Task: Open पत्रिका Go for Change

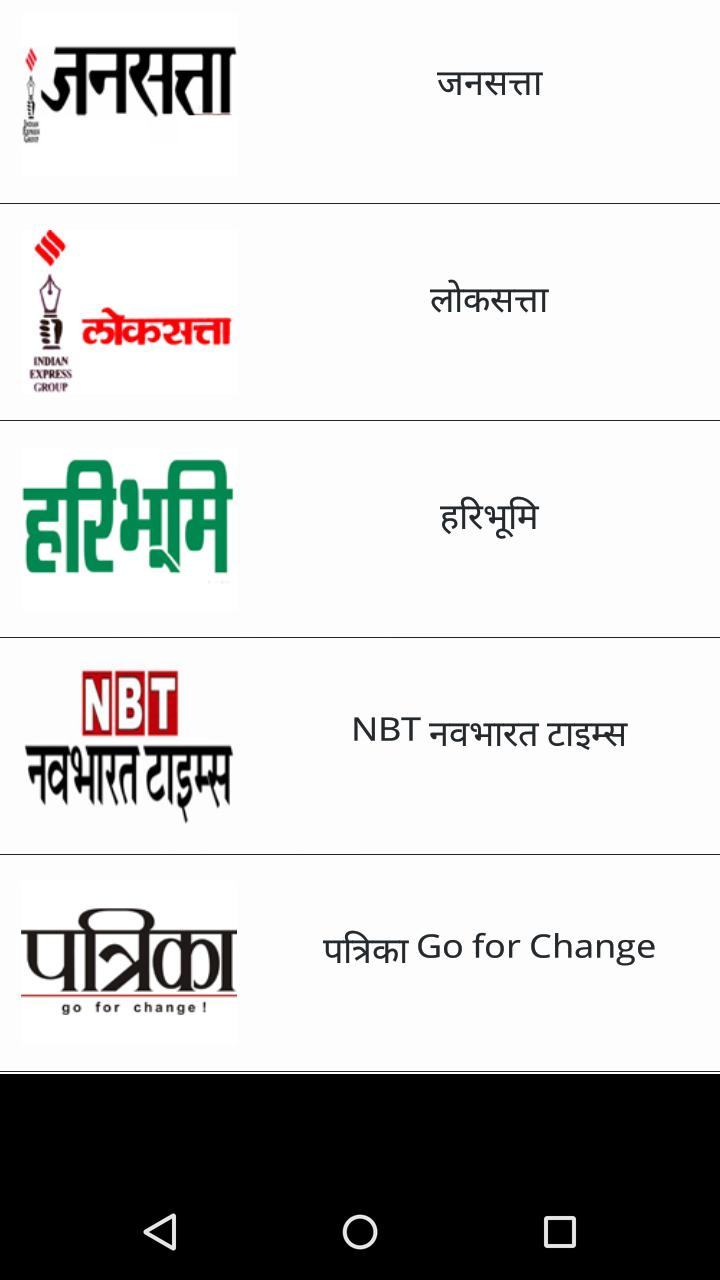Action: click(x=489, y=948)
